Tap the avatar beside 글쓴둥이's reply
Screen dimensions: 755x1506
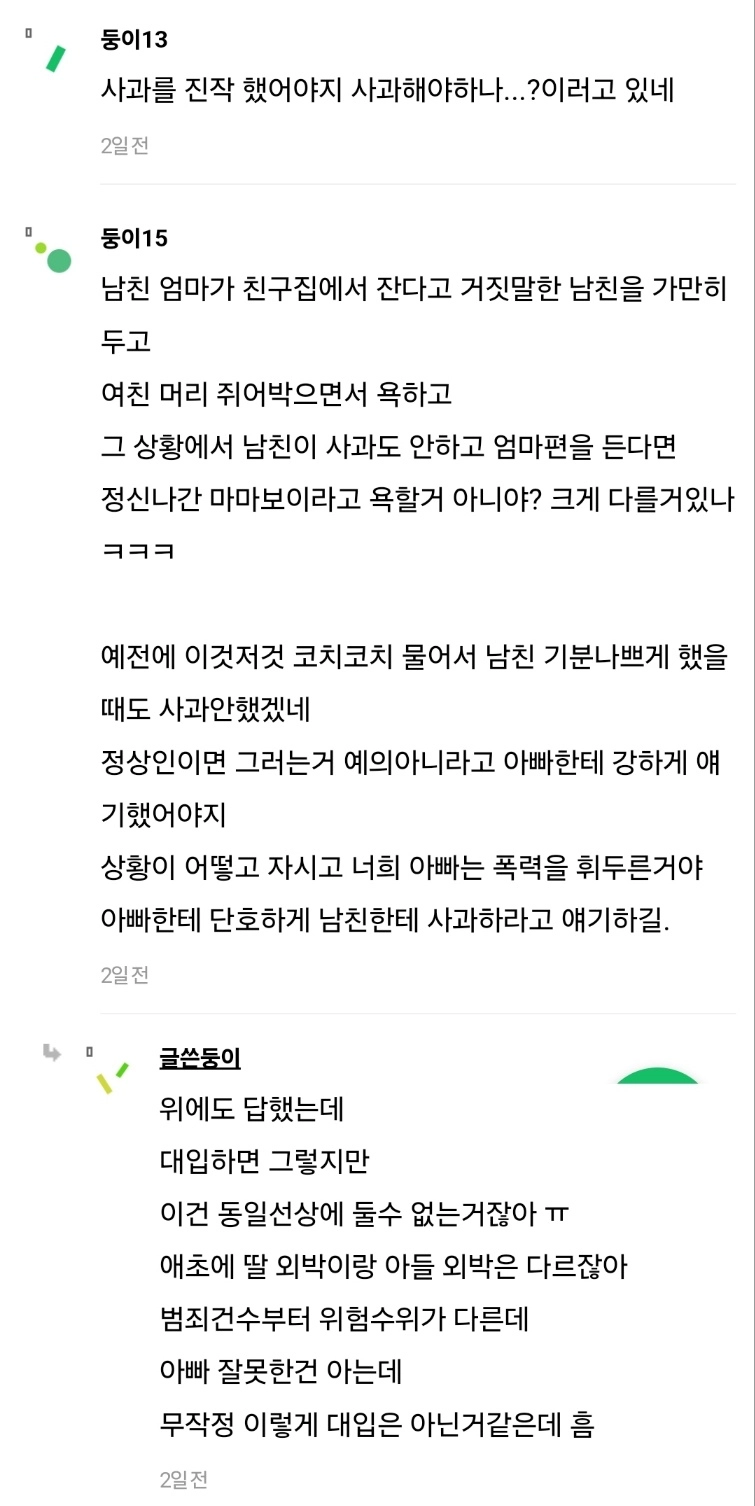[x=111, y=1077]
